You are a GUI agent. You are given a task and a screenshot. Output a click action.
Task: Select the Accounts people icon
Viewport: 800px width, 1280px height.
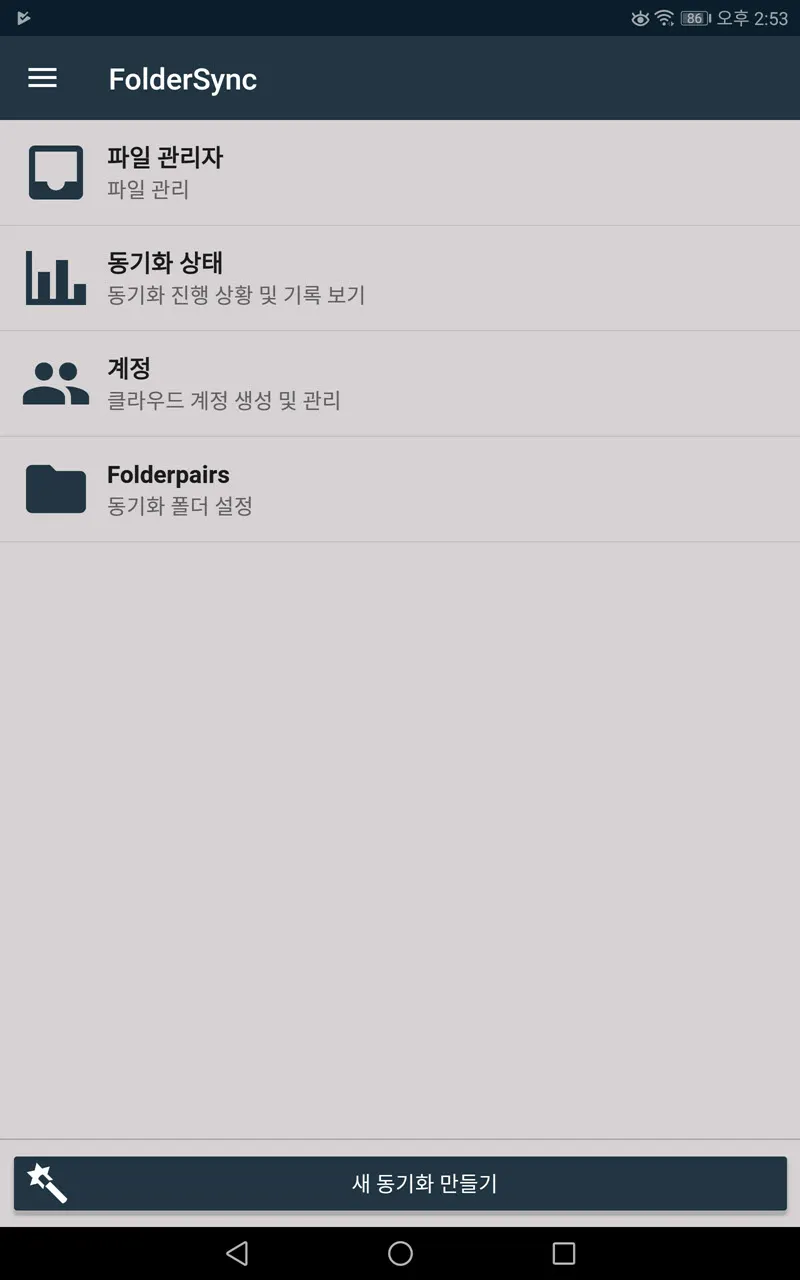(55, 382)
